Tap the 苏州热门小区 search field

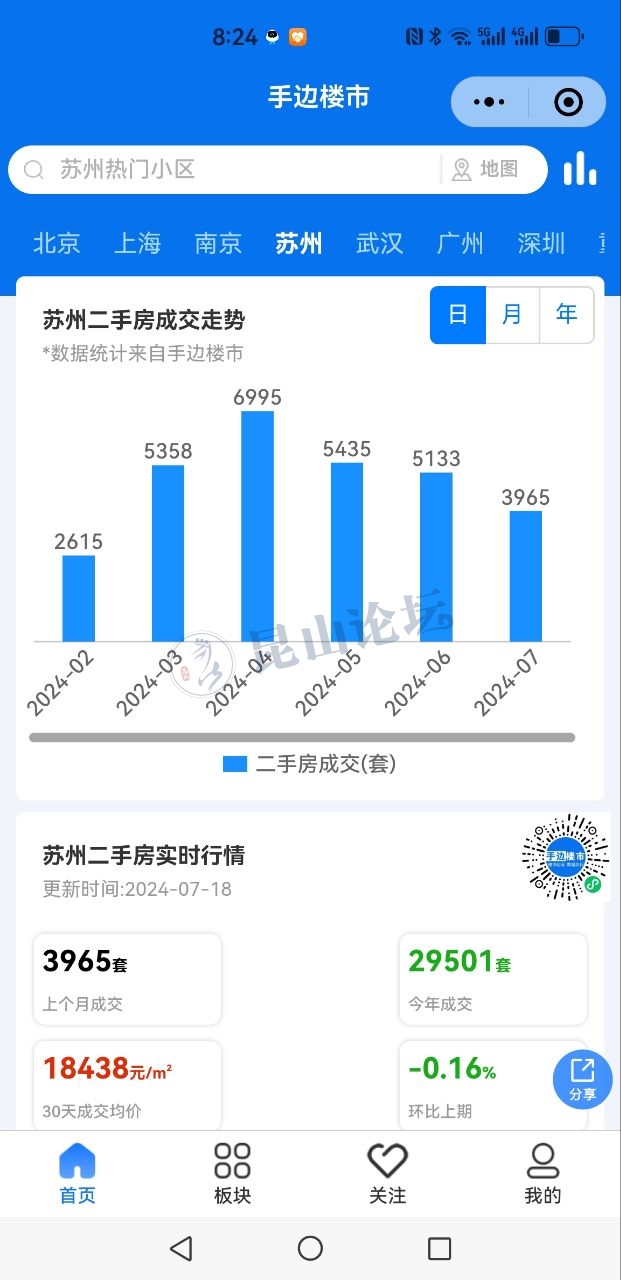230,170
